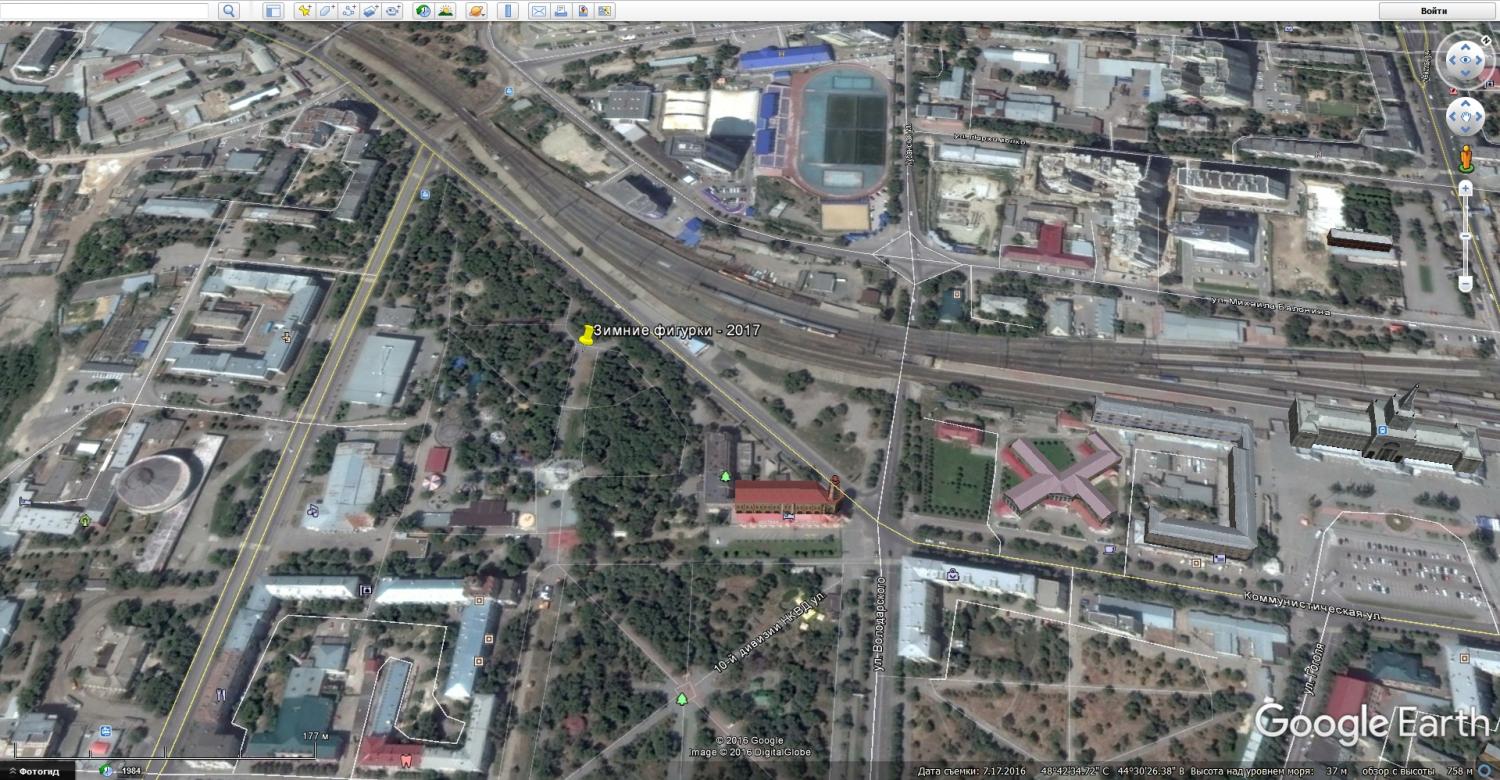Toggle the sidebar panel button
Image resolution: width=1500 pixels, height=780 pixels.
click(273, 10)
